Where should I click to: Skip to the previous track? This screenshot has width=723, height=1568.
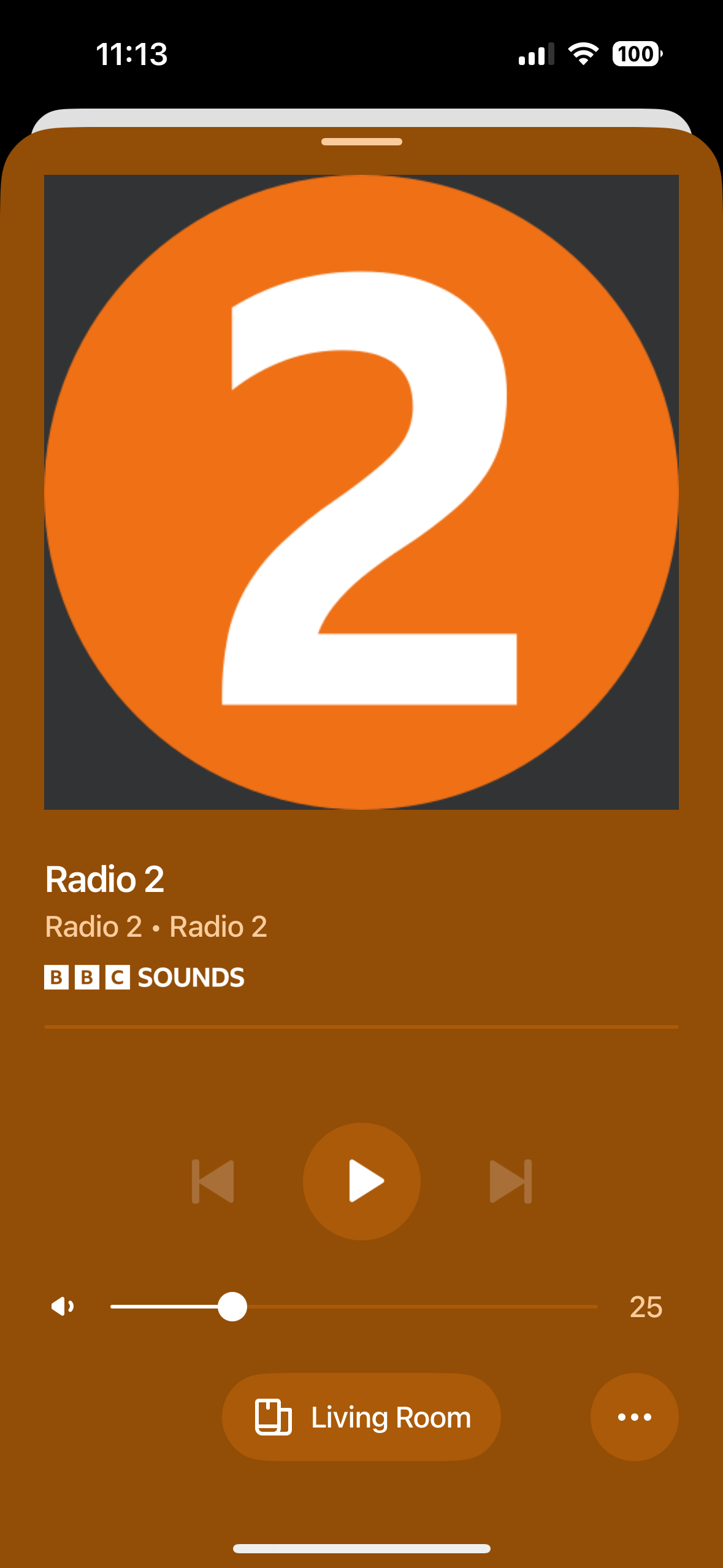(x=213, y=1181)
